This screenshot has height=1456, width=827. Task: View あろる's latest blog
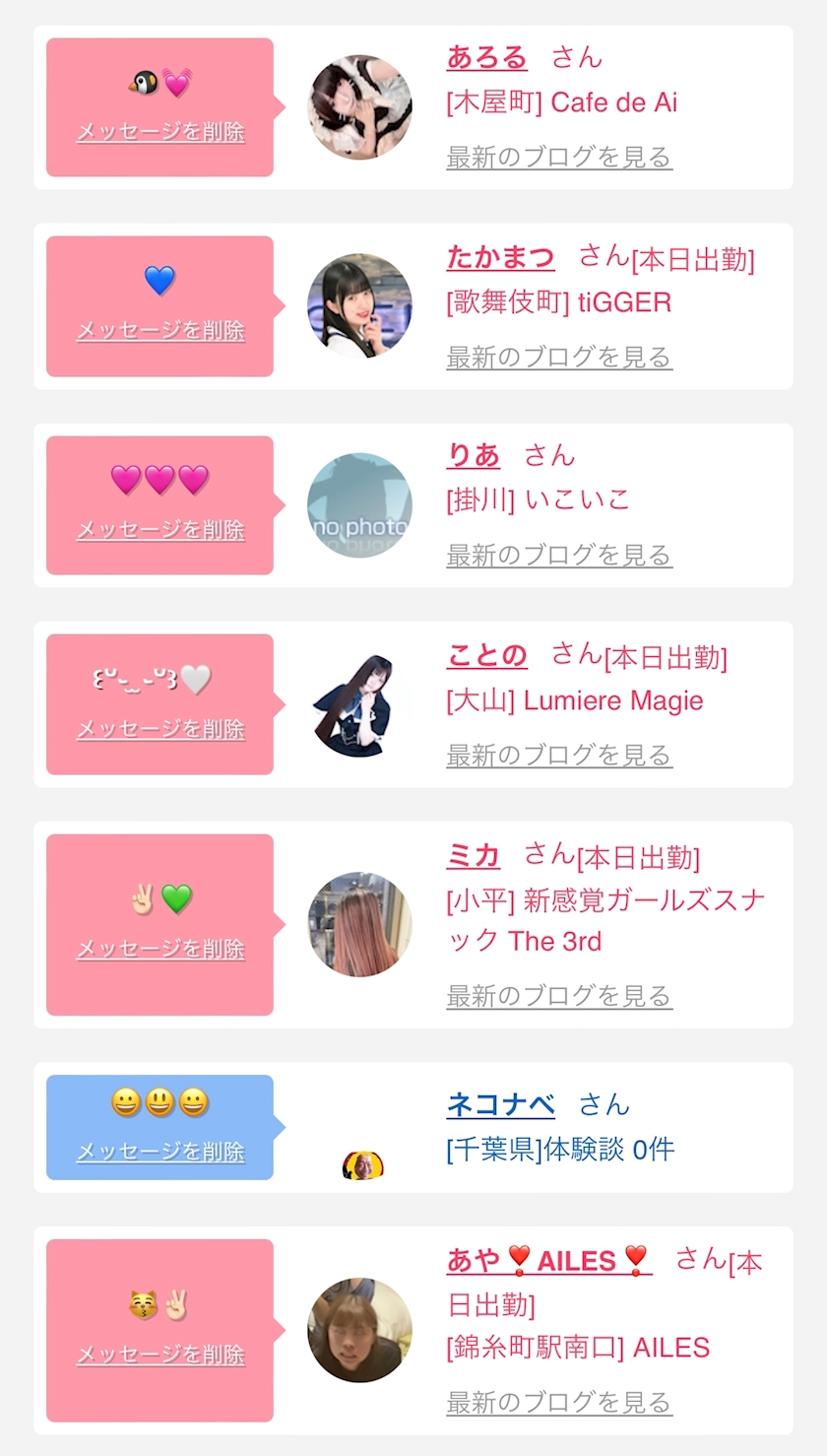[x=558, y=157]
